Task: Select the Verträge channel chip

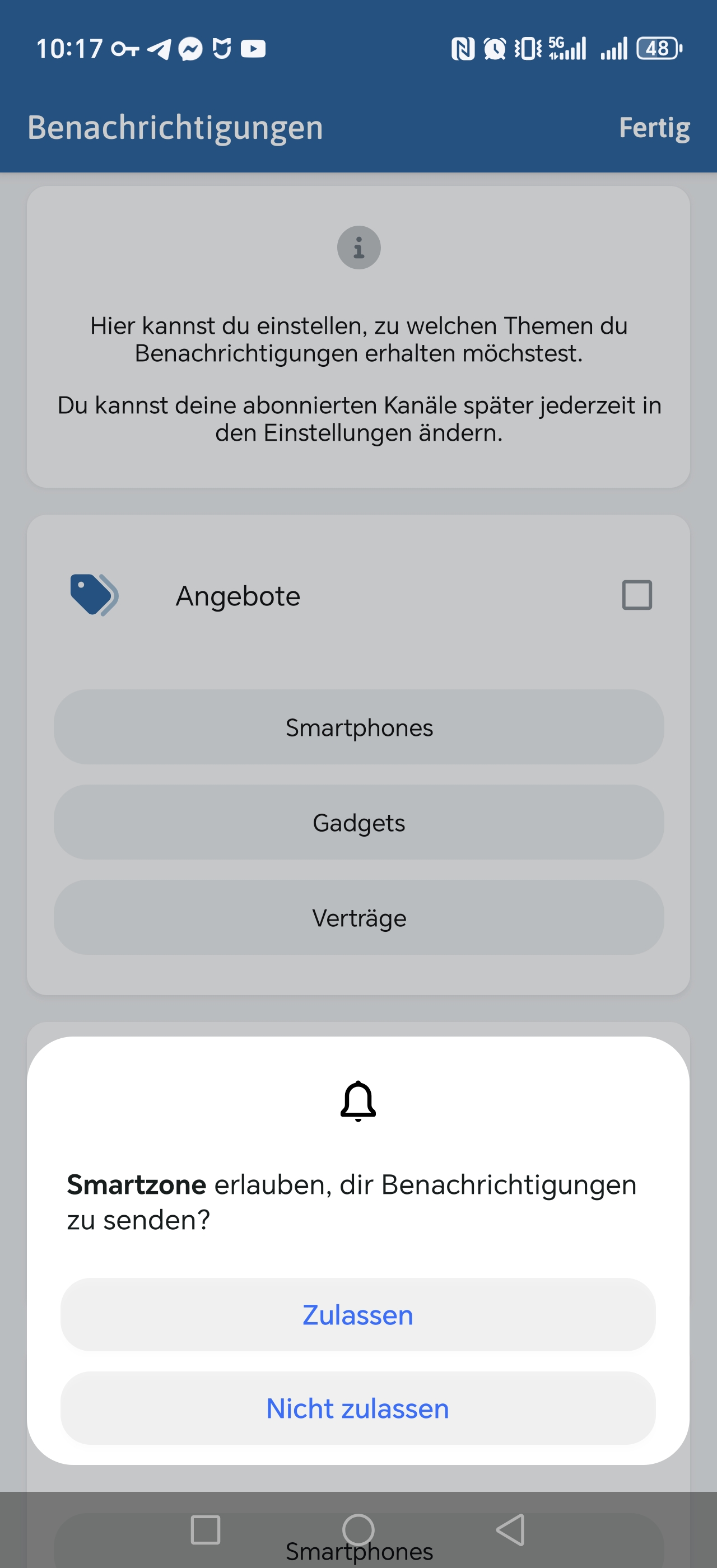Action: (358, 917)
